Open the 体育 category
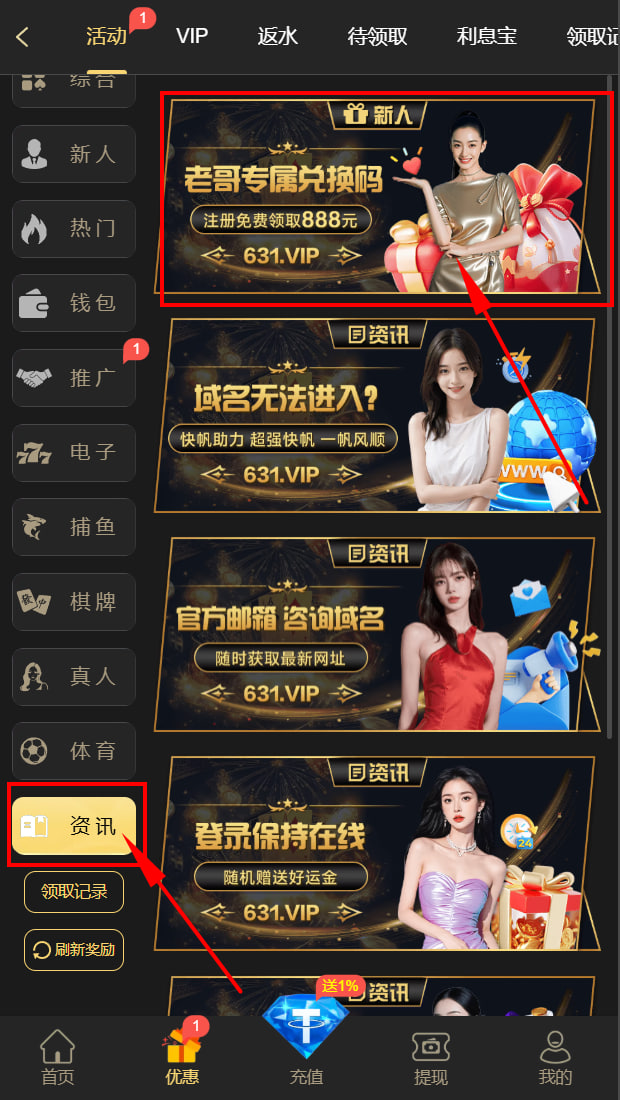620x1100 pixels. pos(74,751)
